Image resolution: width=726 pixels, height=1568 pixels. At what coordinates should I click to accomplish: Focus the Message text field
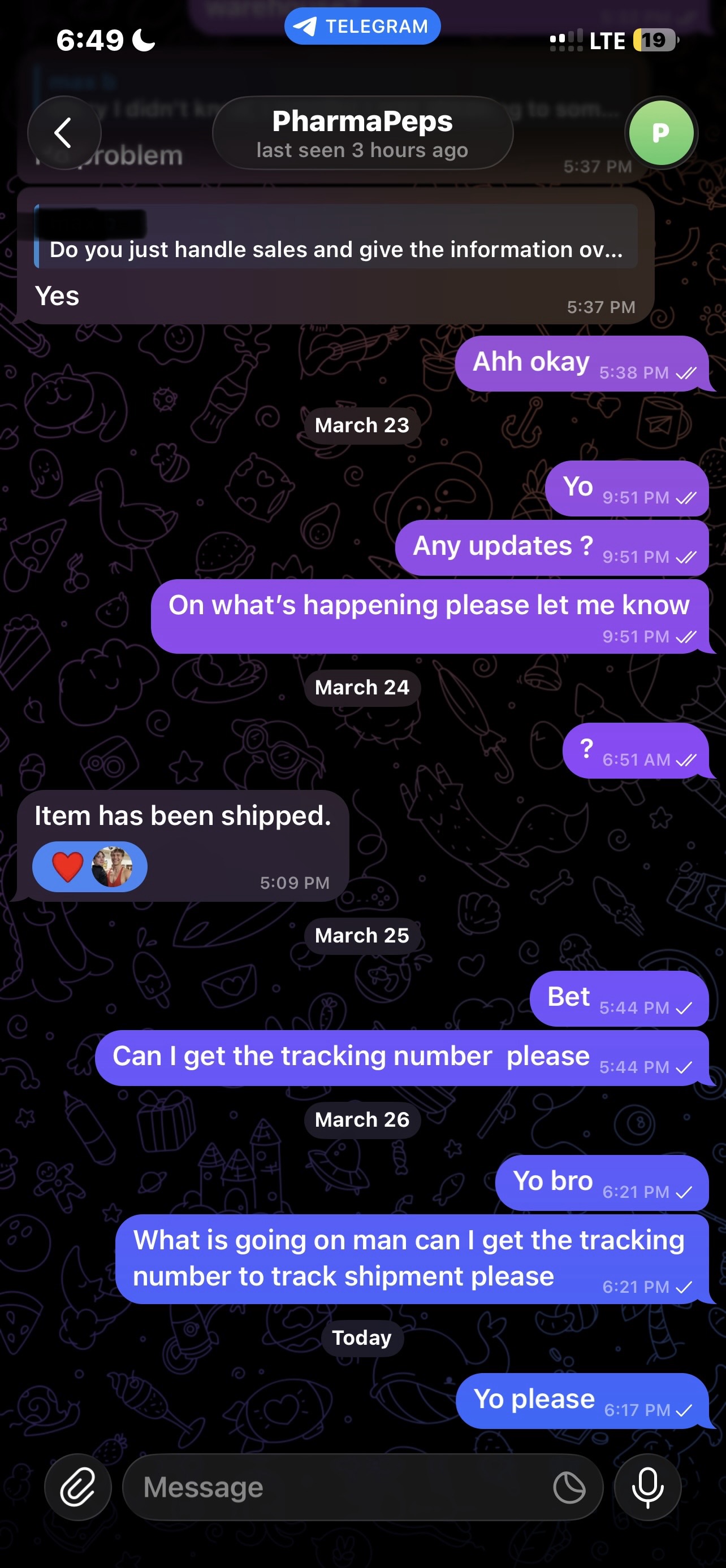341,1487
